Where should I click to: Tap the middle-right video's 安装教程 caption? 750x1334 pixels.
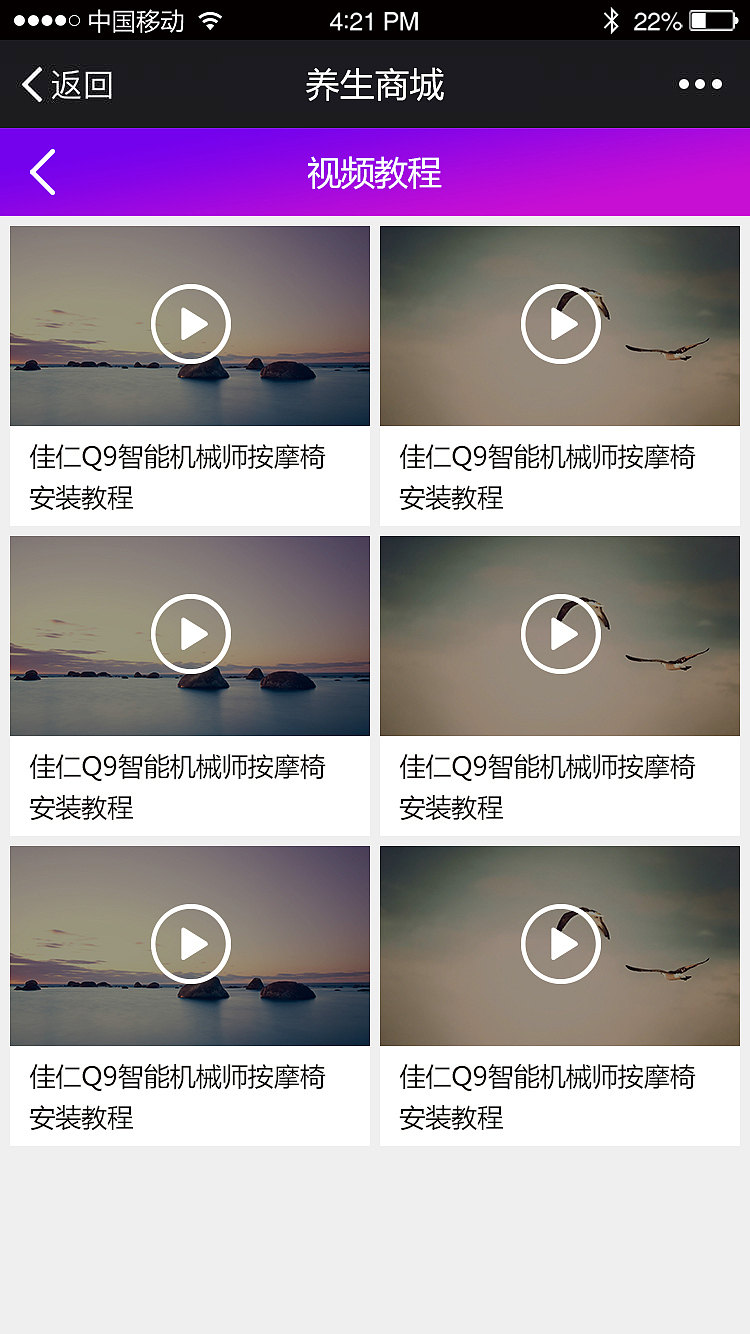click(x=451, y=807)
